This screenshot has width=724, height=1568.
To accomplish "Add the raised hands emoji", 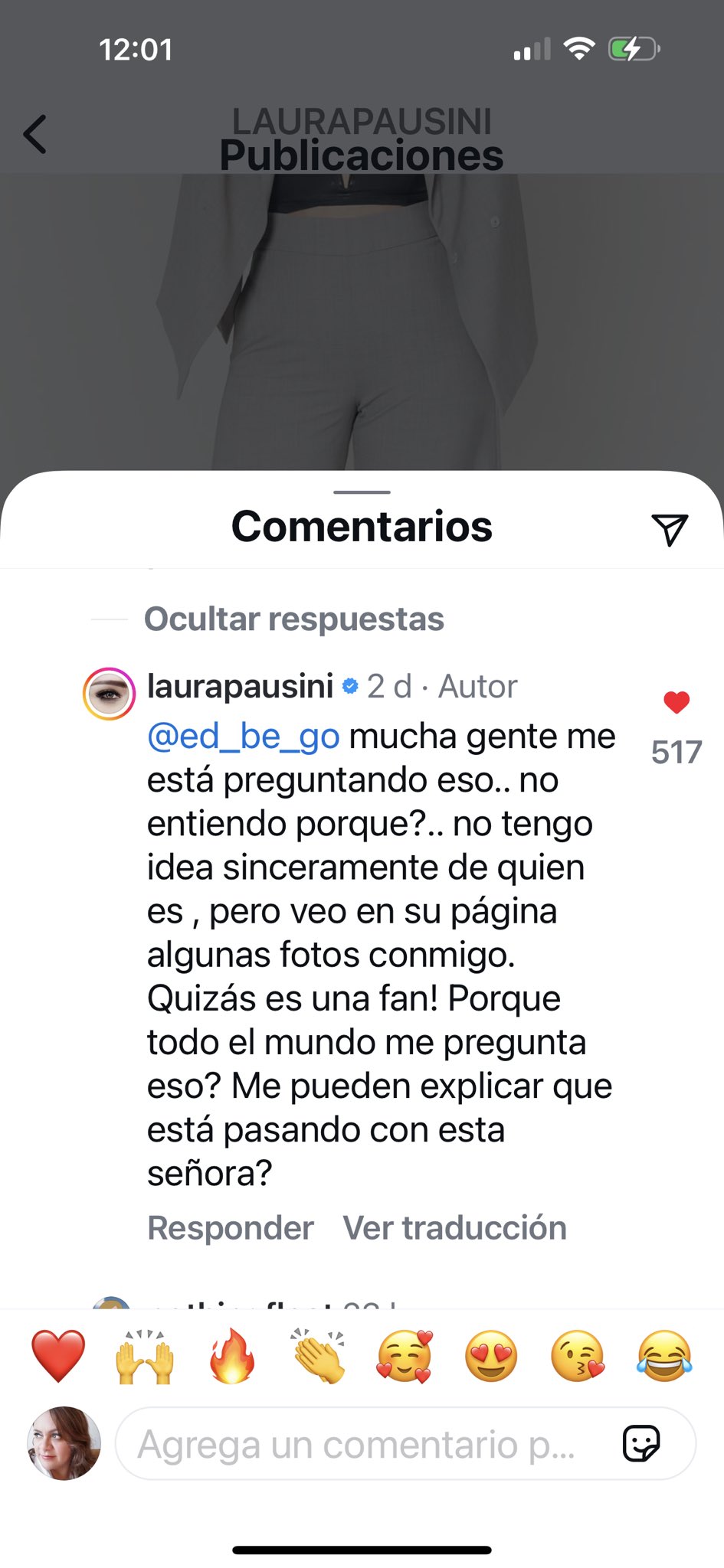I will coord(144,1357).
